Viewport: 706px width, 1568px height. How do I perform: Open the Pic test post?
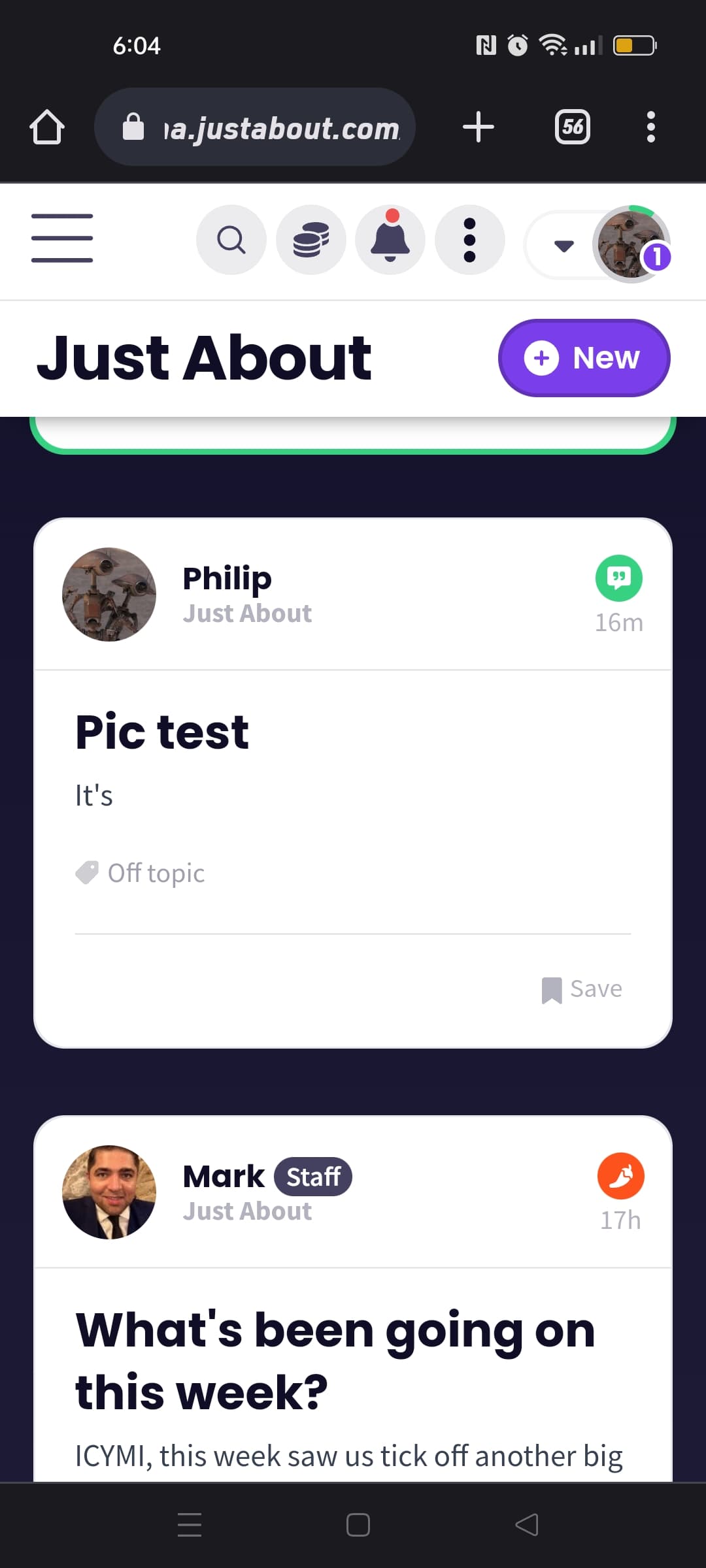[x=162, y=732]
